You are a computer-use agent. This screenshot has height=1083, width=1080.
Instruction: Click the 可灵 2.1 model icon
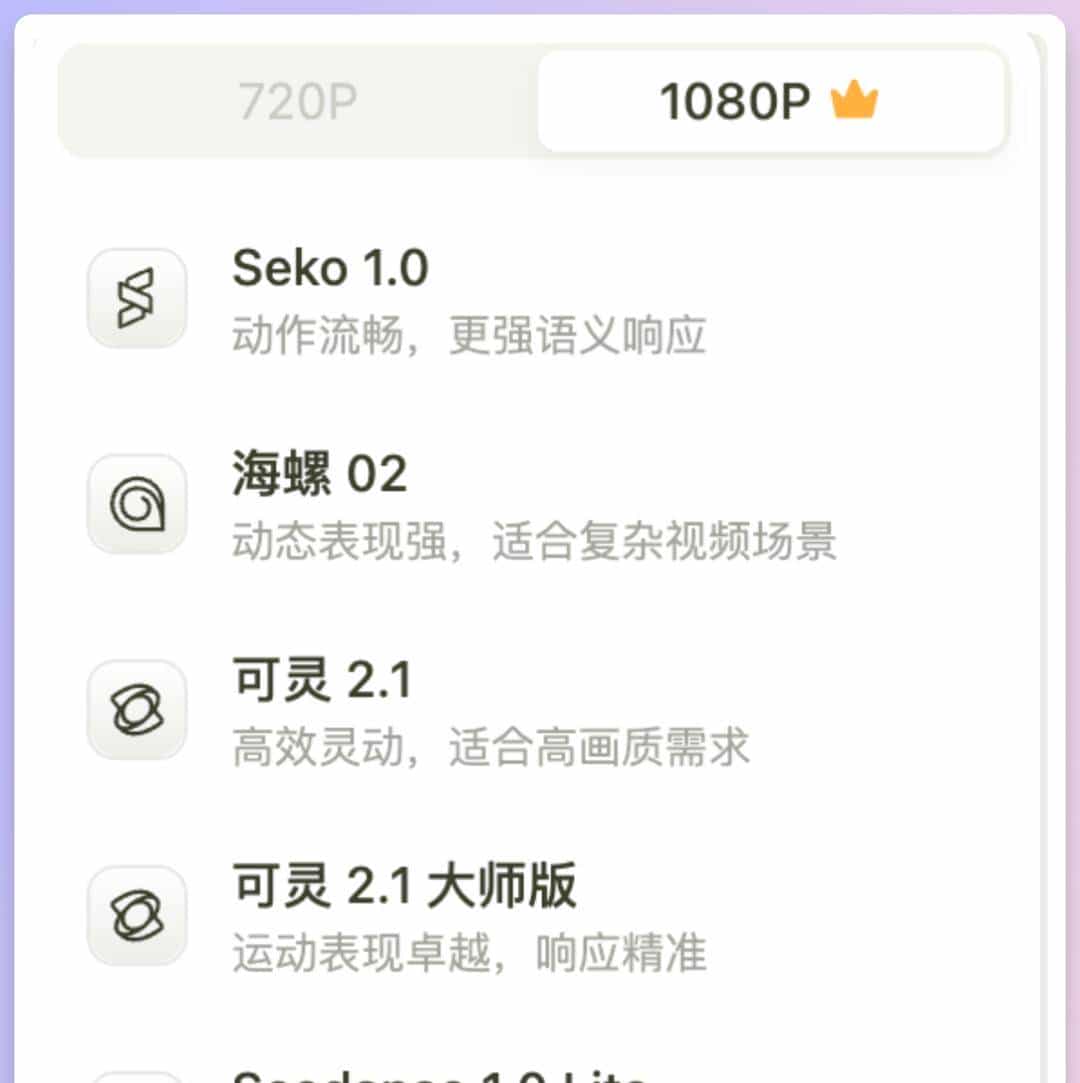point(136,710)
